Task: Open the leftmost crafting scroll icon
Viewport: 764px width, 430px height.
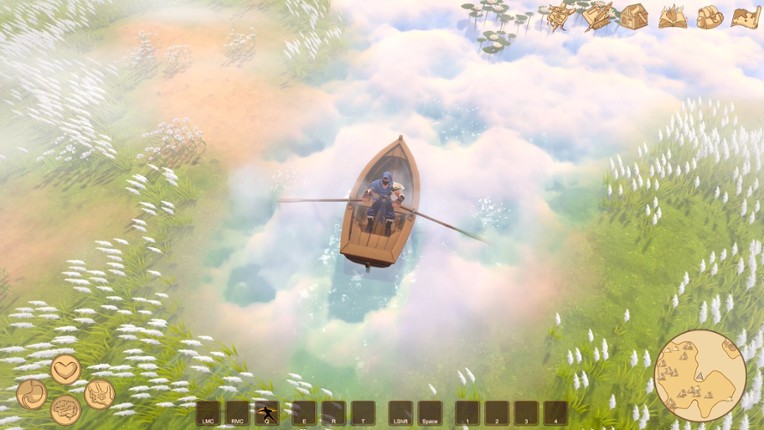Action: pos(561,17)
